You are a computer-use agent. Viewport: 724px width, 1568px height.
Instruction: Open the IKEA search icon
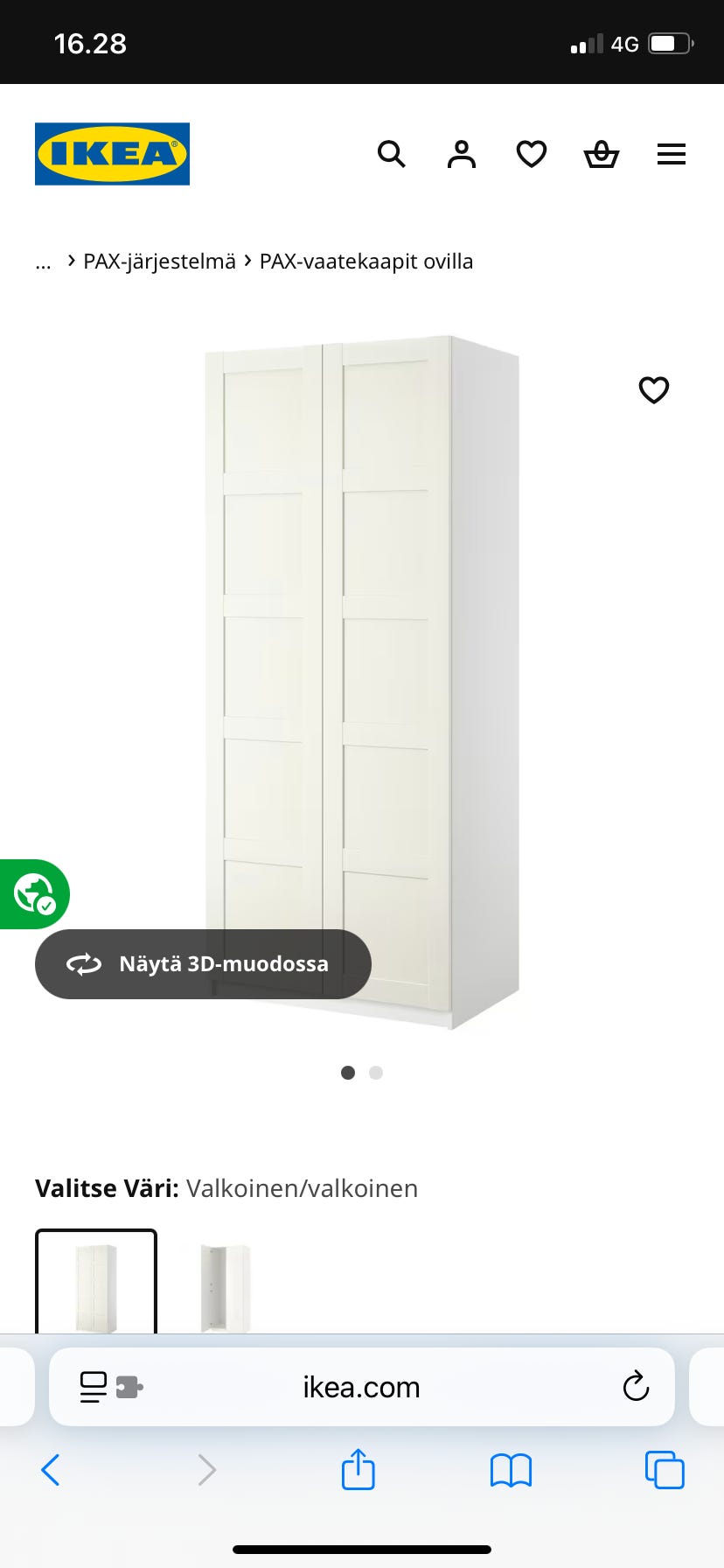(x=391, y=154)
